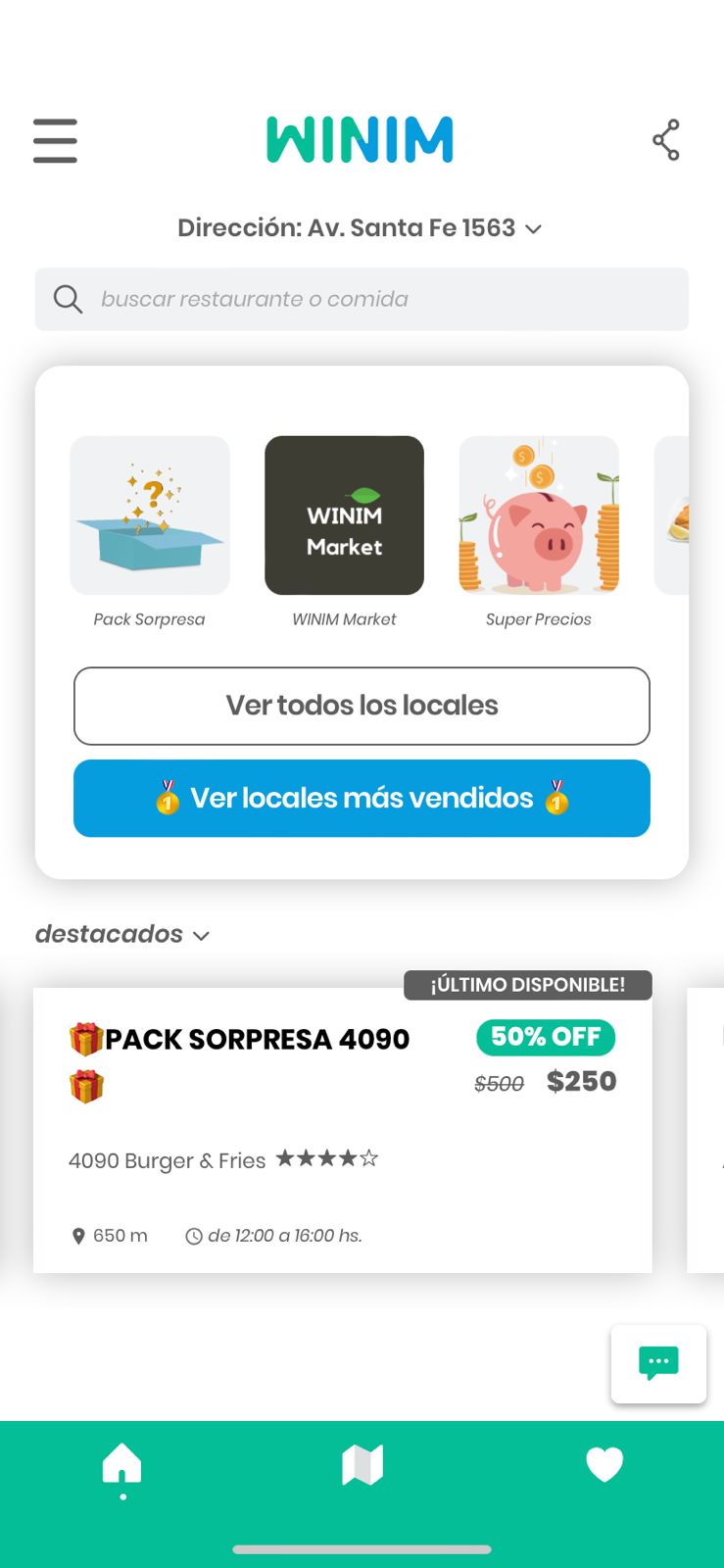
Task: Select the Super Precios piggy bank icon
Action: click(539, 514)
